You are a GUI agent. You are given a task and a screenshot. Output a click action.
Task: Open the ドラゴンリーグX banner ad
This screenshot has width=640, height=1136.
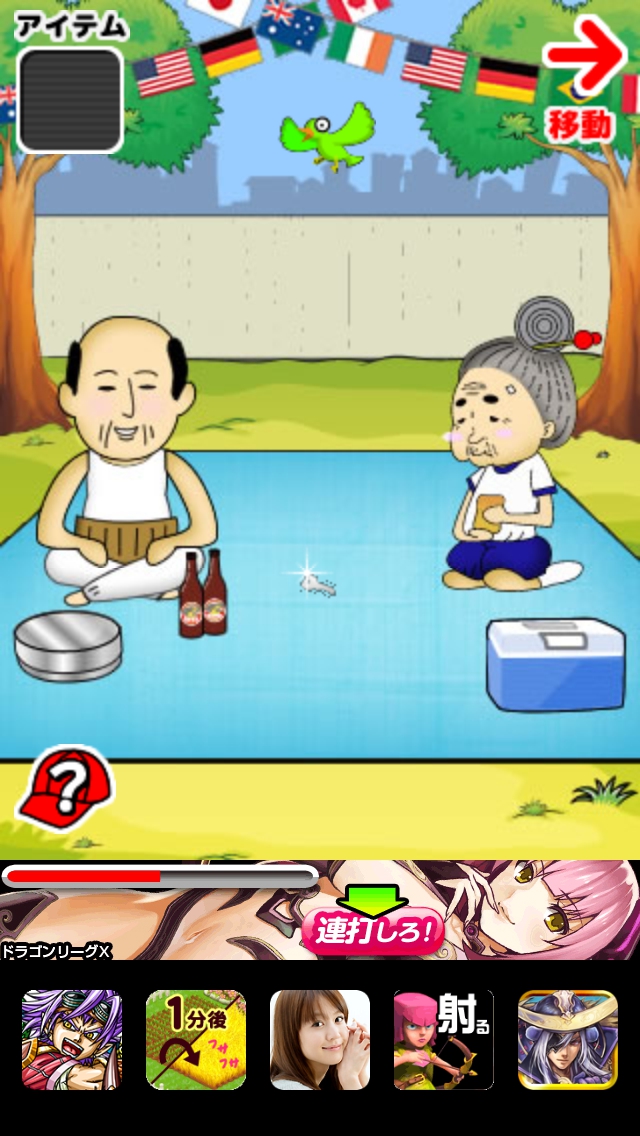[x=320, y=910]
